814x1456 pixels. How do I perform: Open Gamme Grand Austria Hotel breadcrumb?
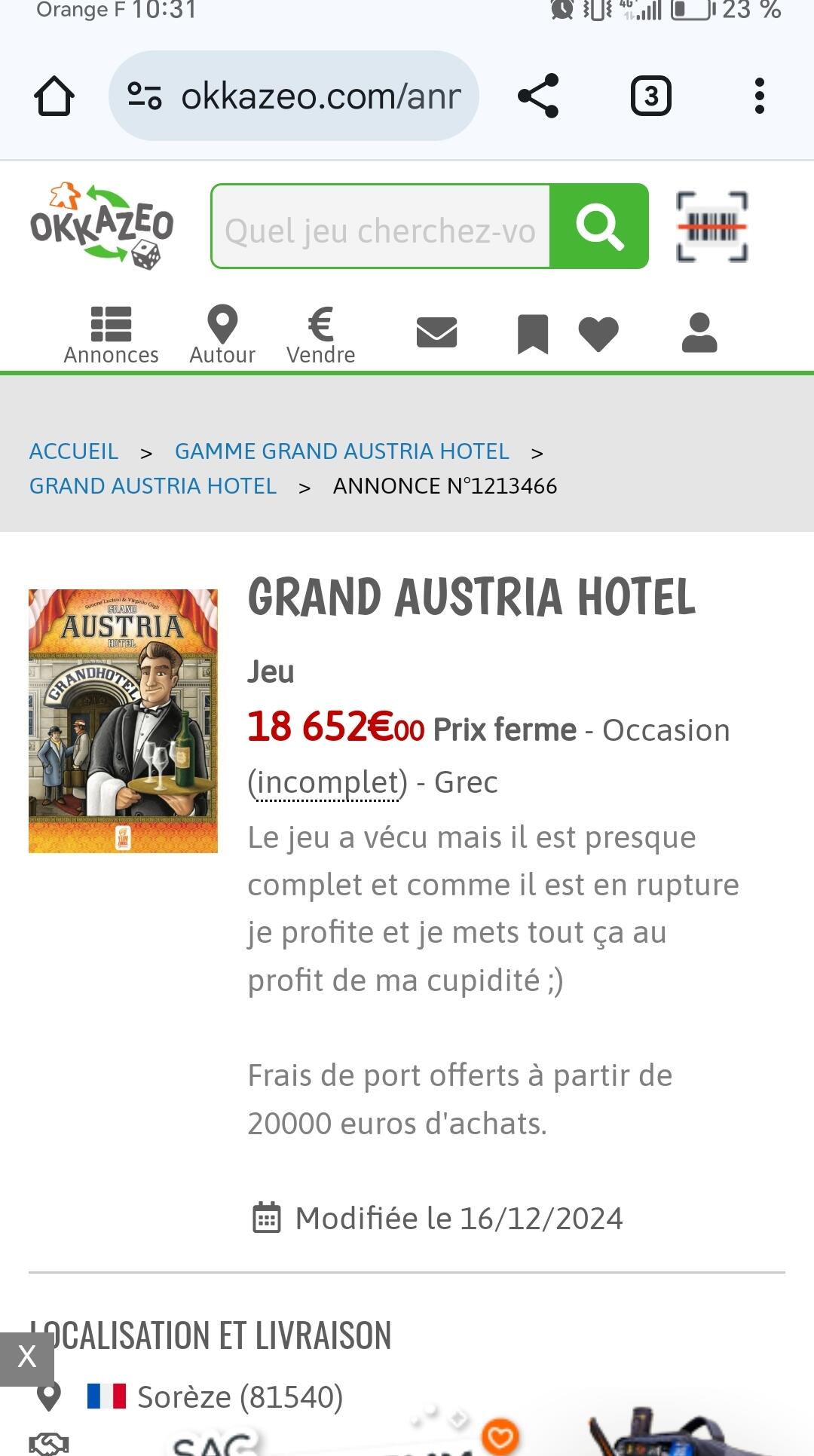click(342, 451)
